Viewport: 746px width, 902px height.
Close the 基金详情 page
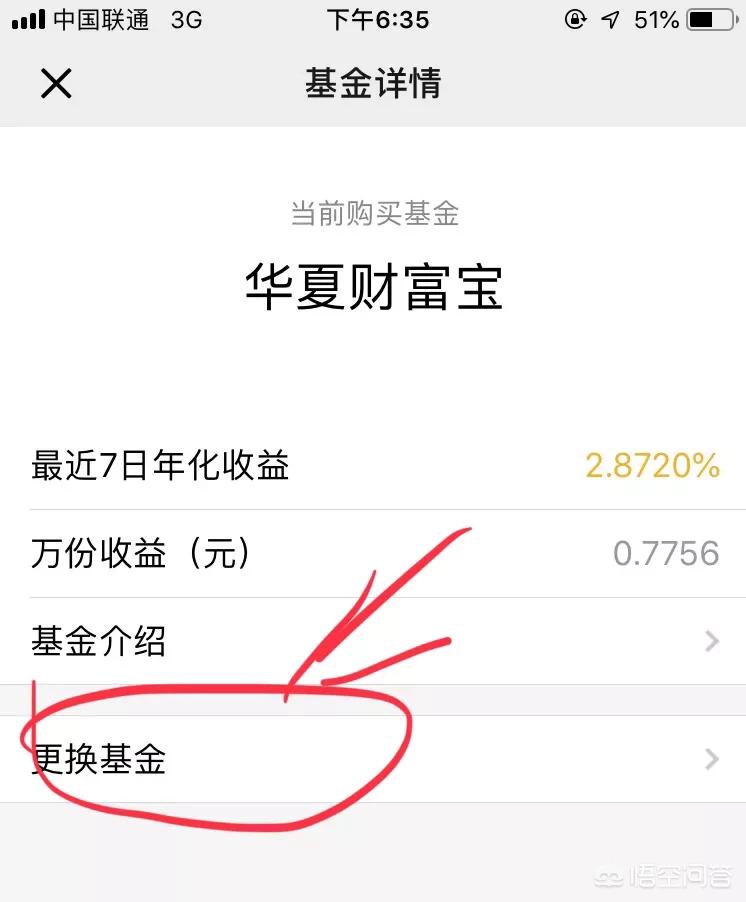[x=56, y=84]
